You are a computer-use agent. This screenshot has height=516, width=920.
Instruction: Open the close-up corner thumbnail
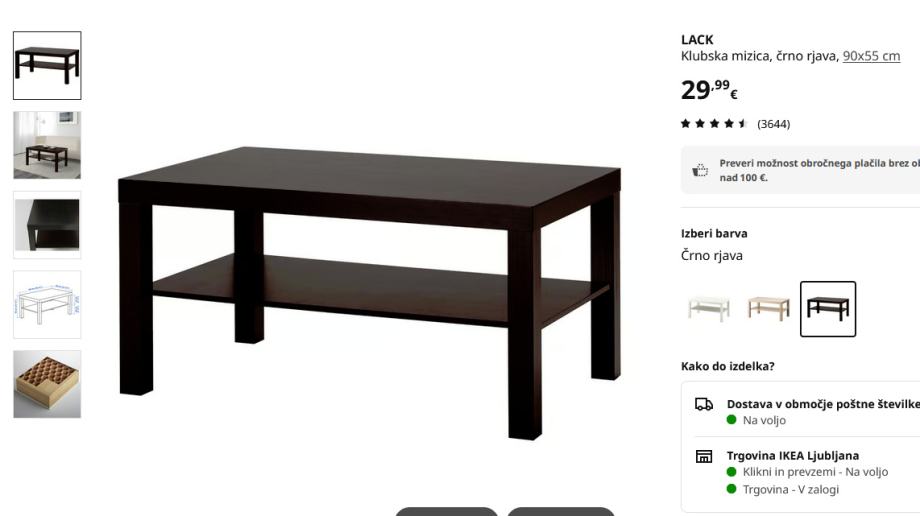point(47,225)
